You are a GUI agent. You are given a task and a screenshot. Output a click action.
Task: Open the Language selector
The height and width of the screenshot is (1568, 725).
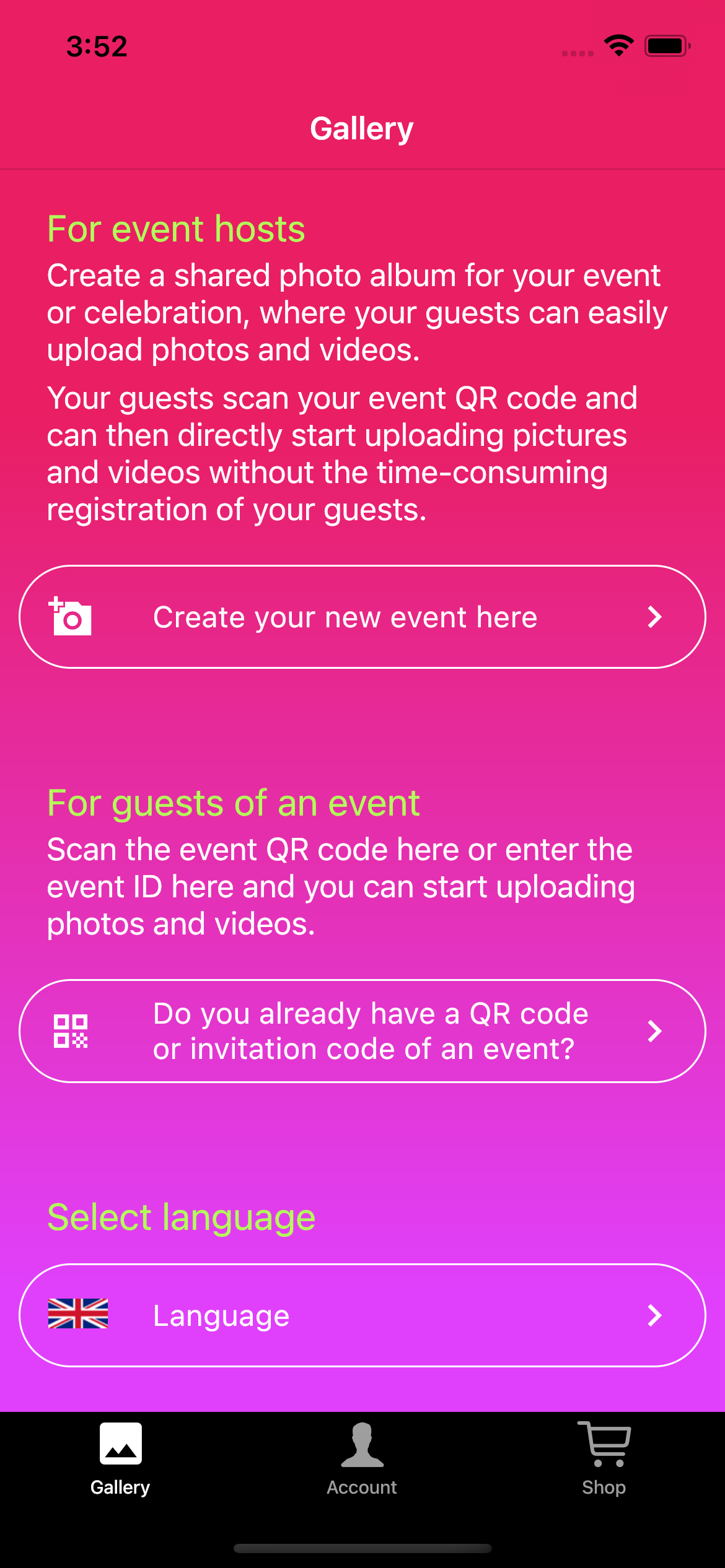click(362, 1315)
